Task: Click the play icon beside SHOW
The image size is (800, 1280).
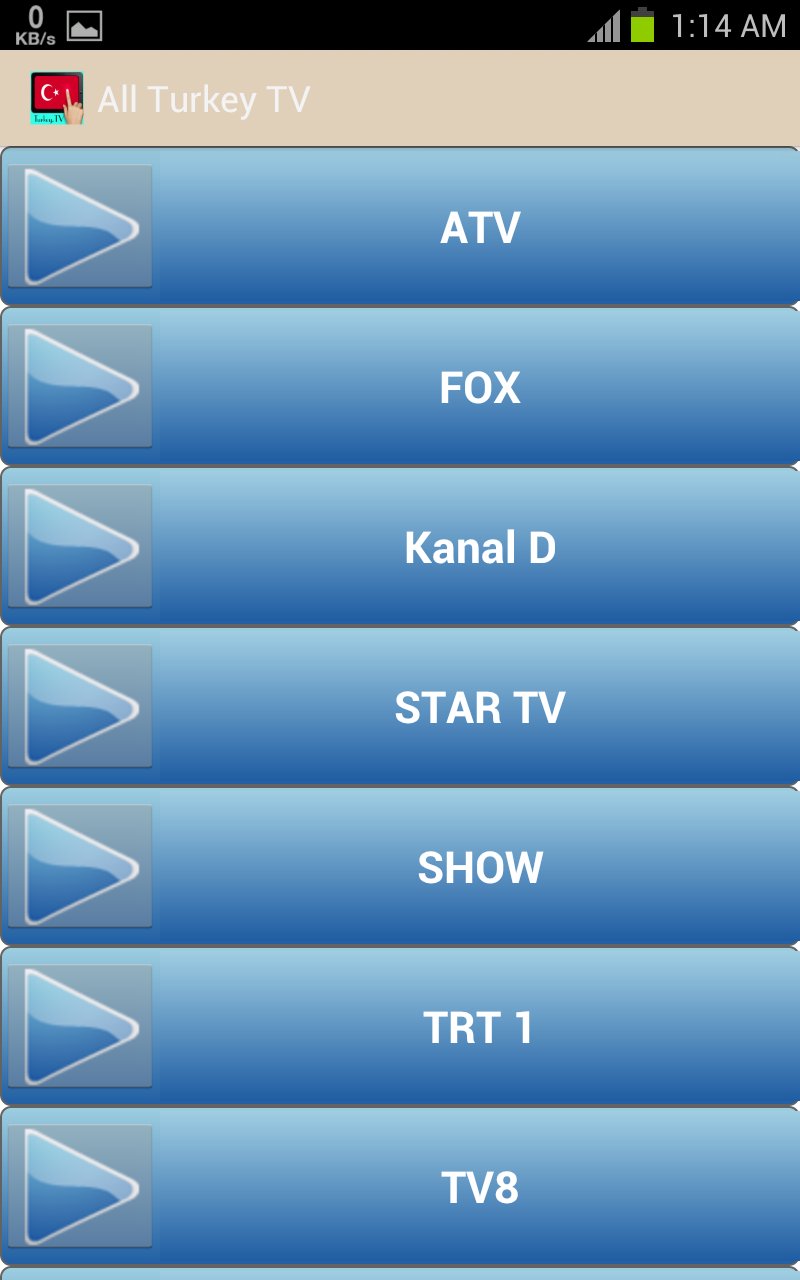Action: tap(79, 867)
